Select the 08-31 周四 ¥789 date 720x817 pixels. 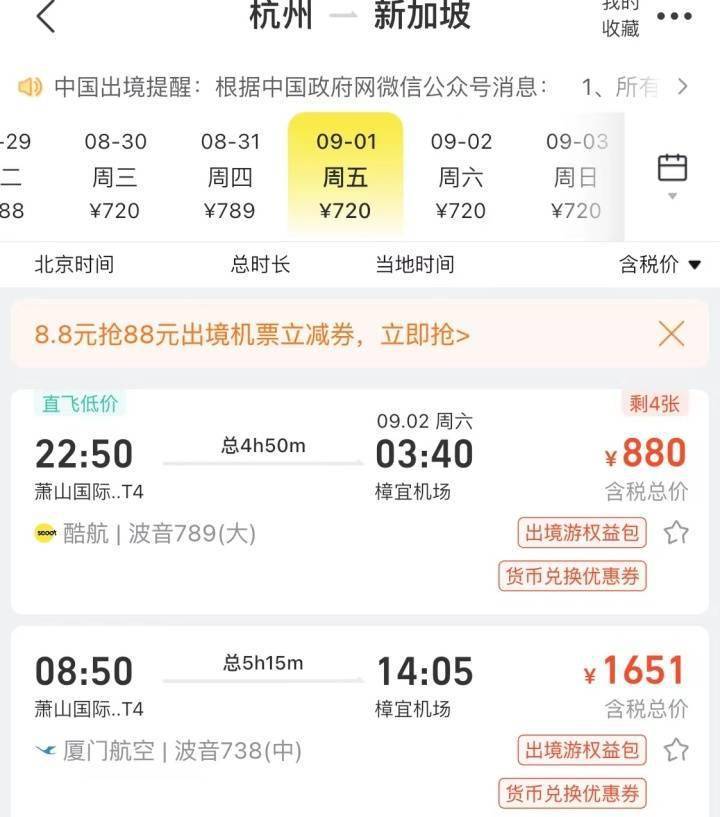coord(230,176)
